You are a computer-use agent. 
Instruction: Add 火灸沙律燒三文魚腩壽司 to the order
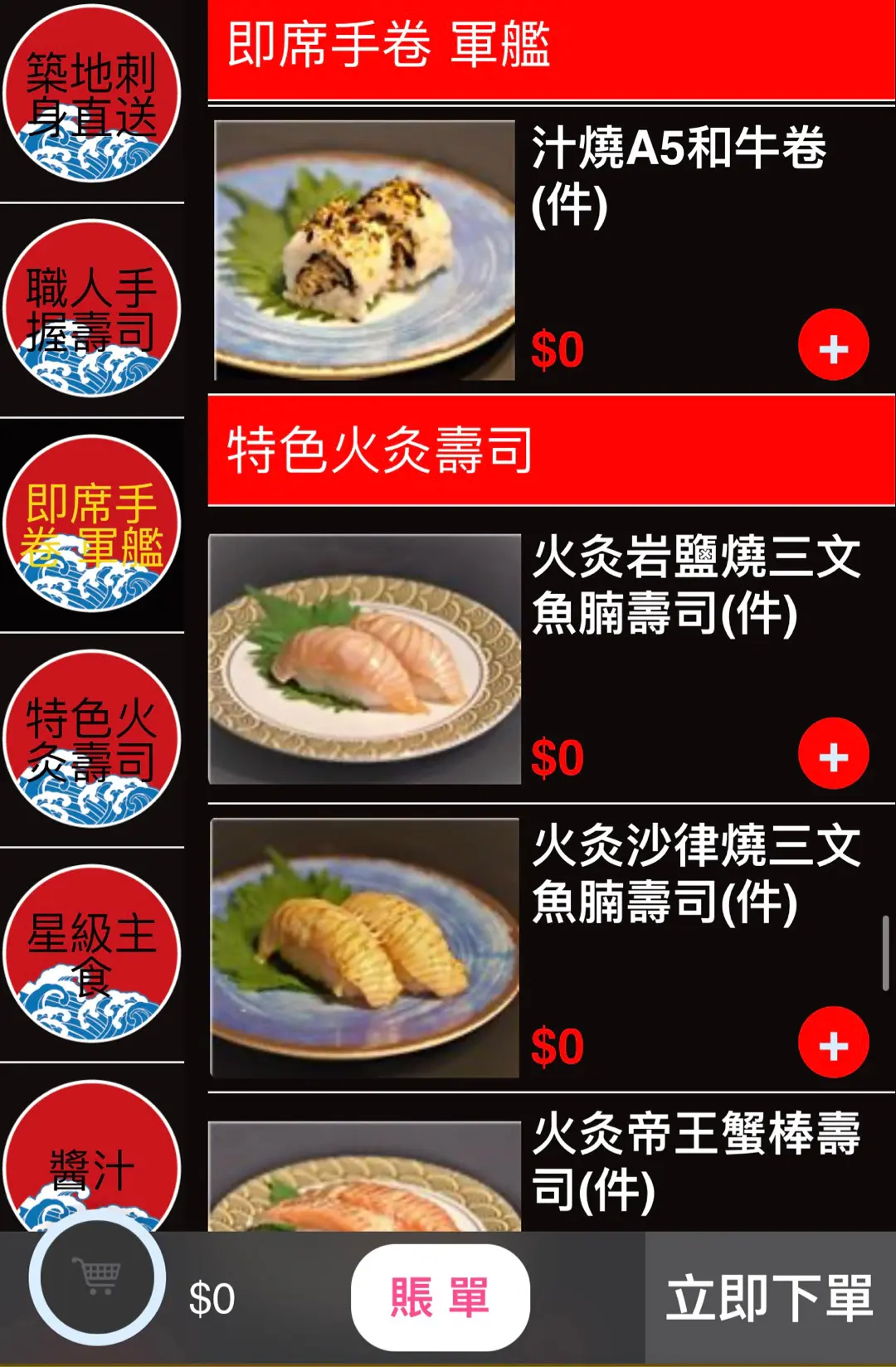pyautogui.click(x=833, y=1043)
